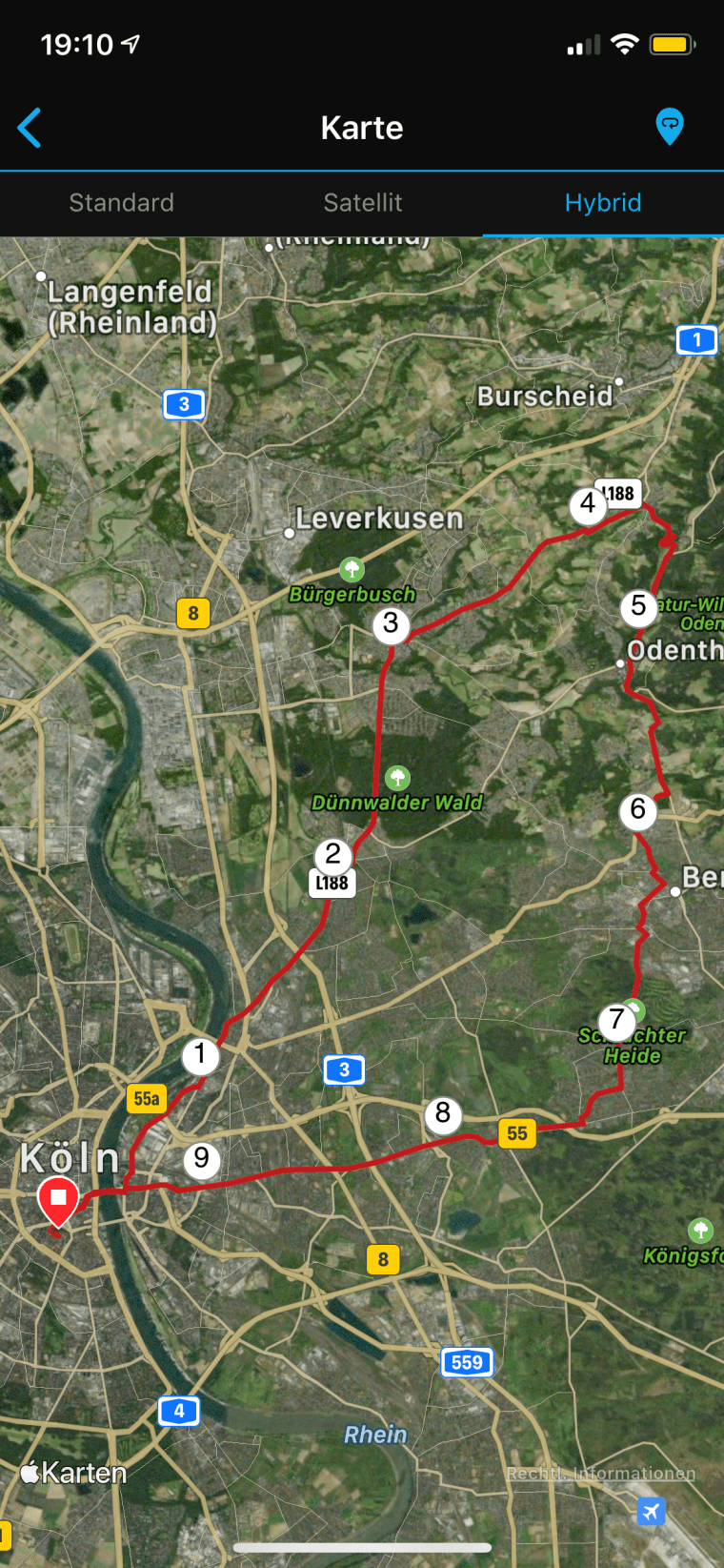Select the Hybrid map tab
Image resolution: width=724 pixels, height=1568 pixels.
point(602,202)
